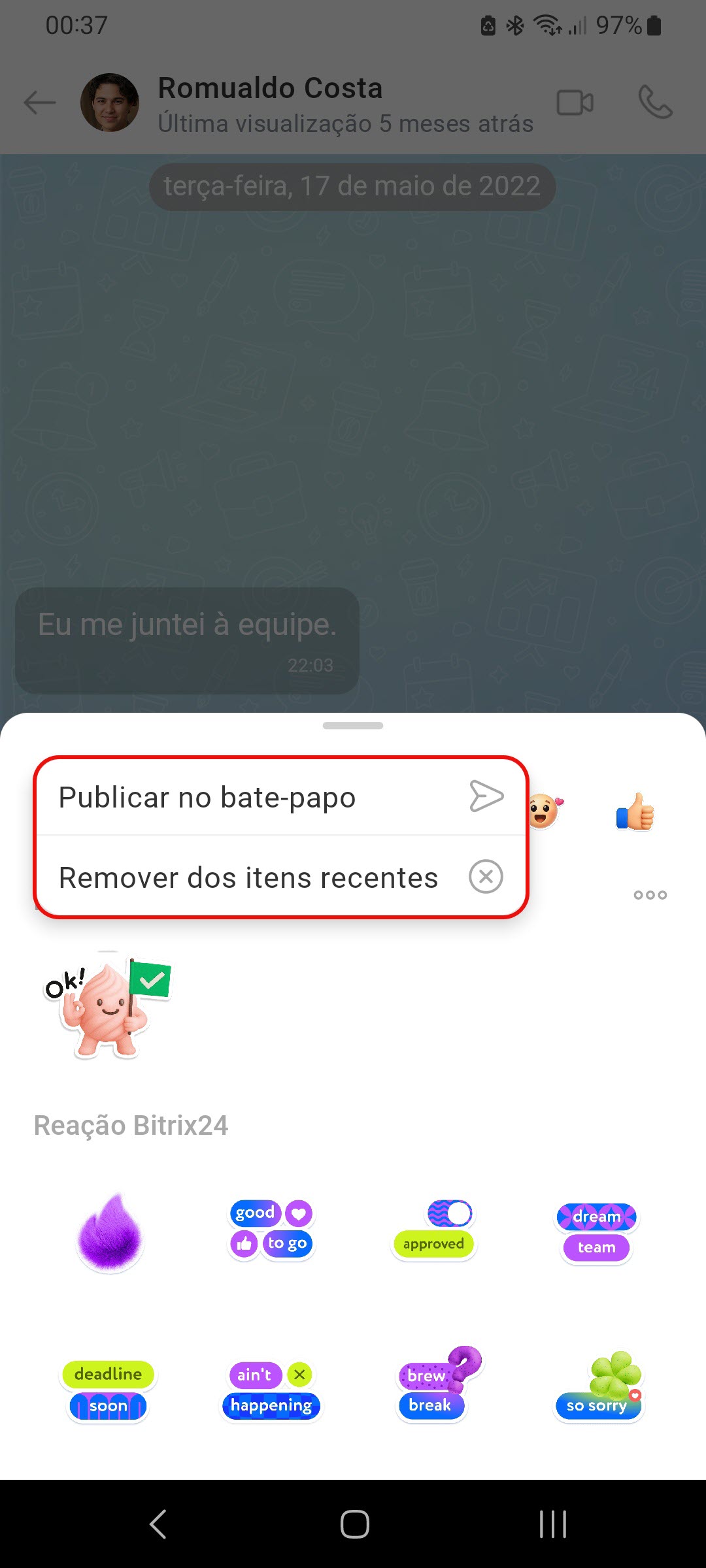
Task: Pick the 'dream team' sticker
Action: [596, 1232]
